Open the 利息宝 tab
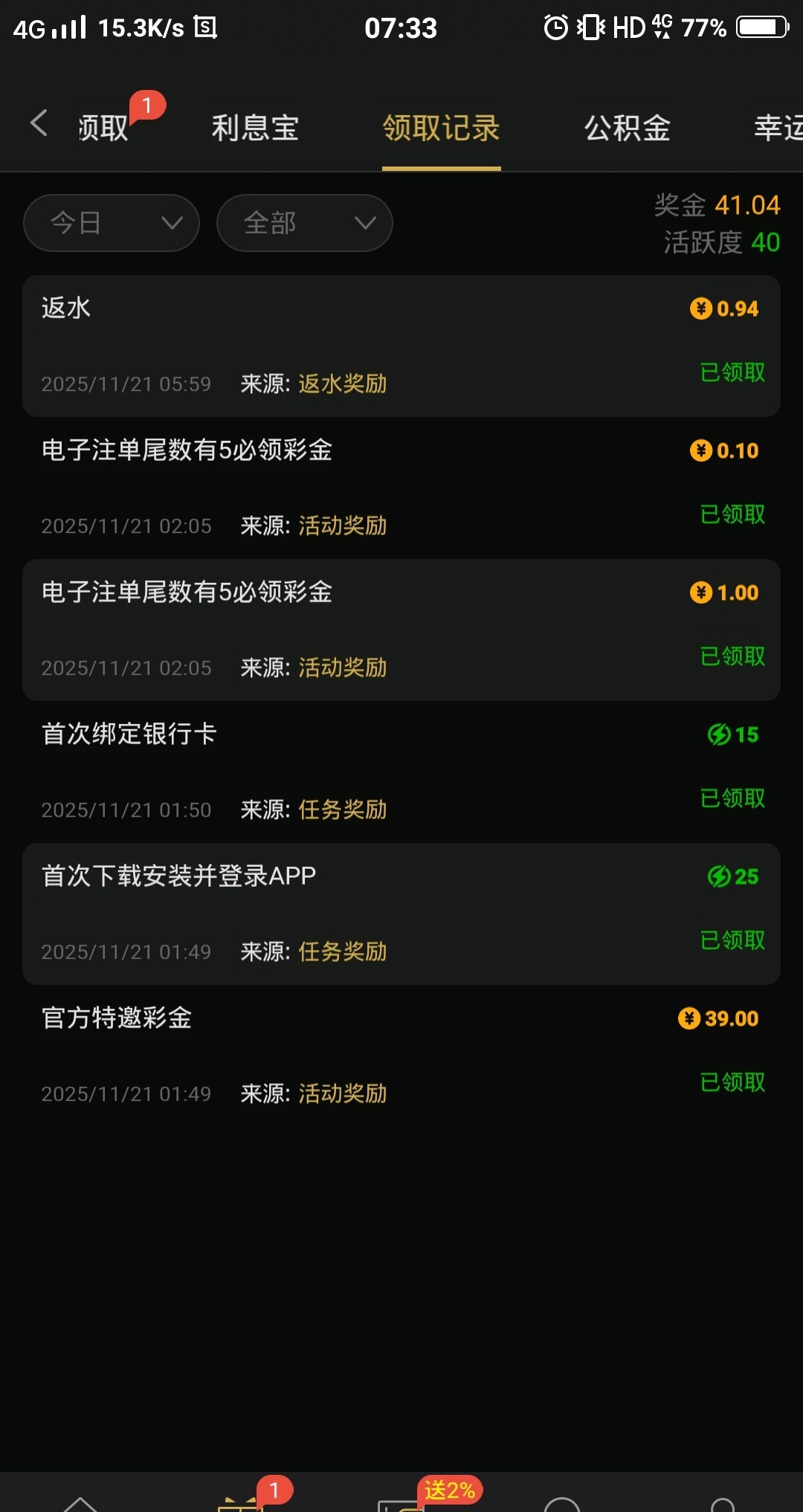Image resolution: width=803 pixels, height=1512 pixels. click(255, 128)
